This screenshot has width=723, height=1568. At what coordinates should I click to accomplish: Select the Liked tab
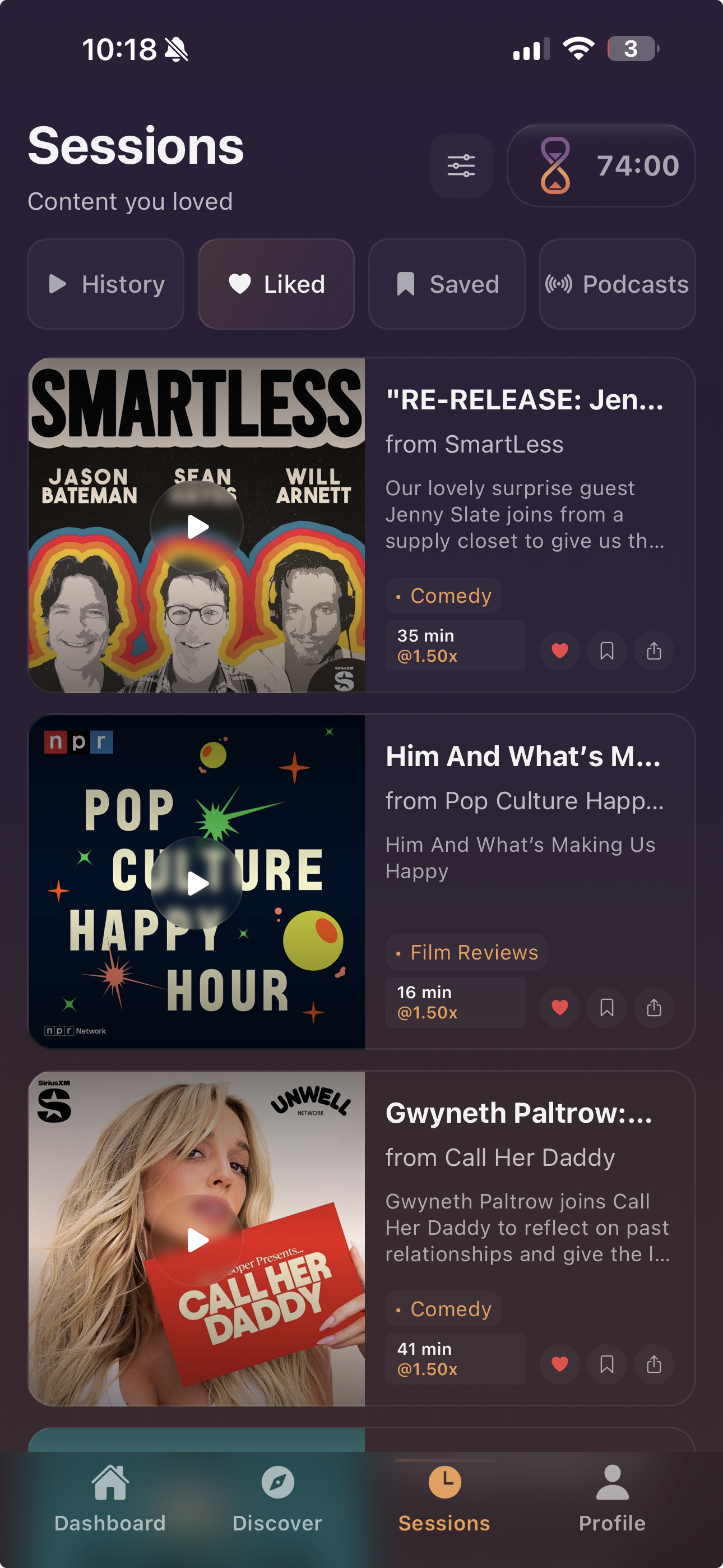click(276, 284)
